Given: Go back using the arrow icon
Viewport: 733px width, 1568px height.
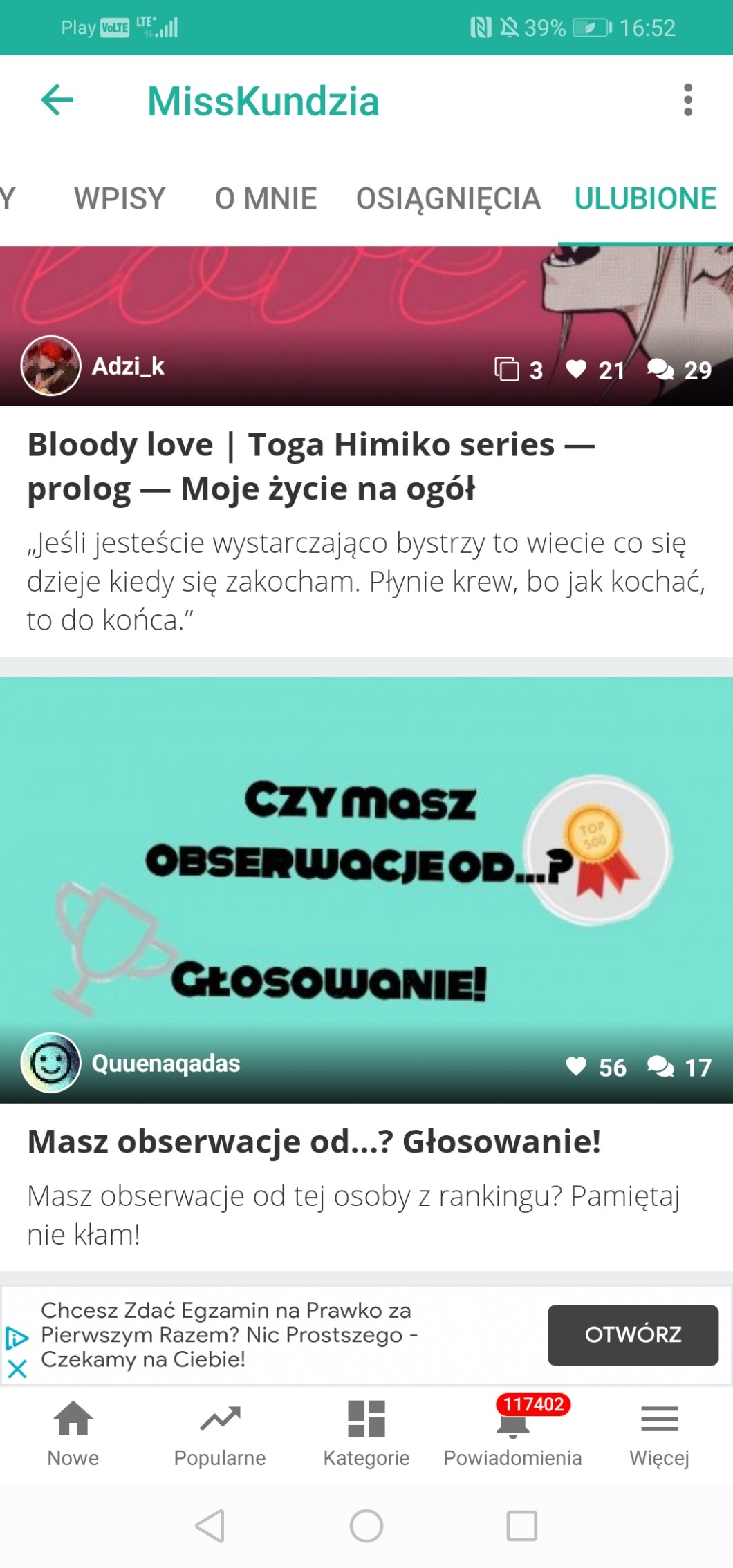Looking at the screenshot, I should click(57, 100).
